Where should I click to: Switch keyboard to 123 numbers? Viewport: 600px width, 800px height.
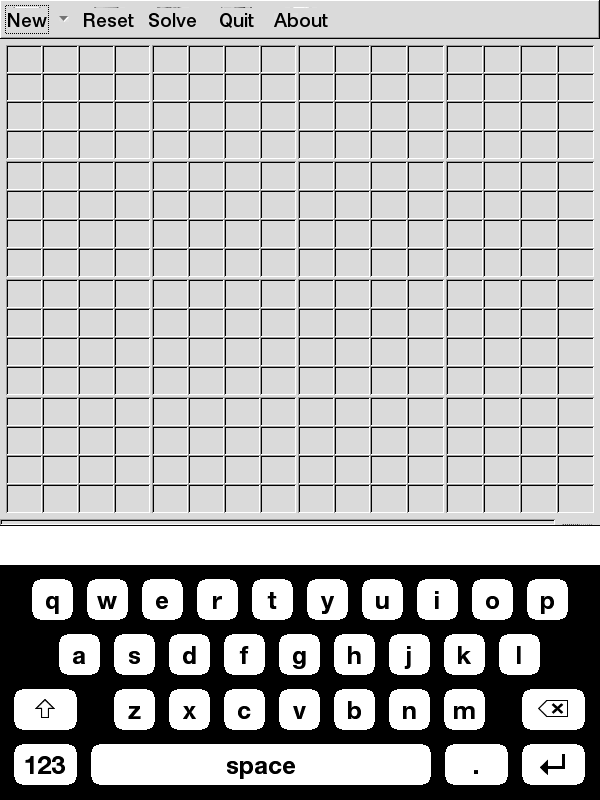pos(45,766)
